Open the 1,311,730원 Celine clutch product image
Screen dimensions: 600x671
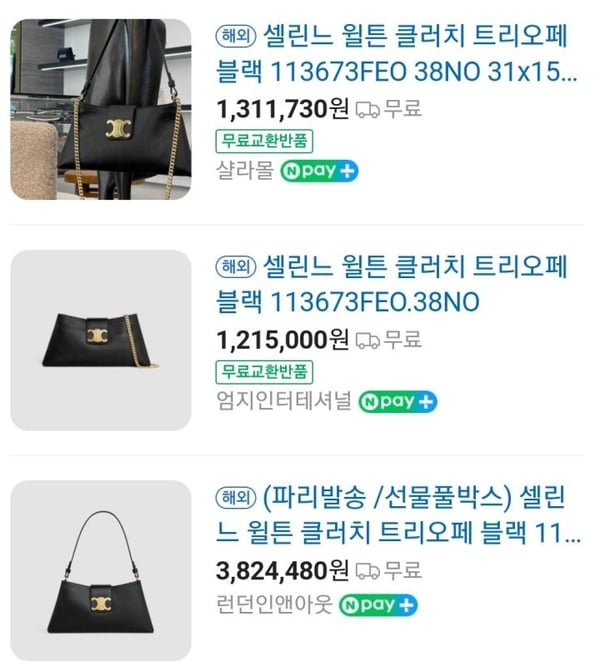(100, 109)
